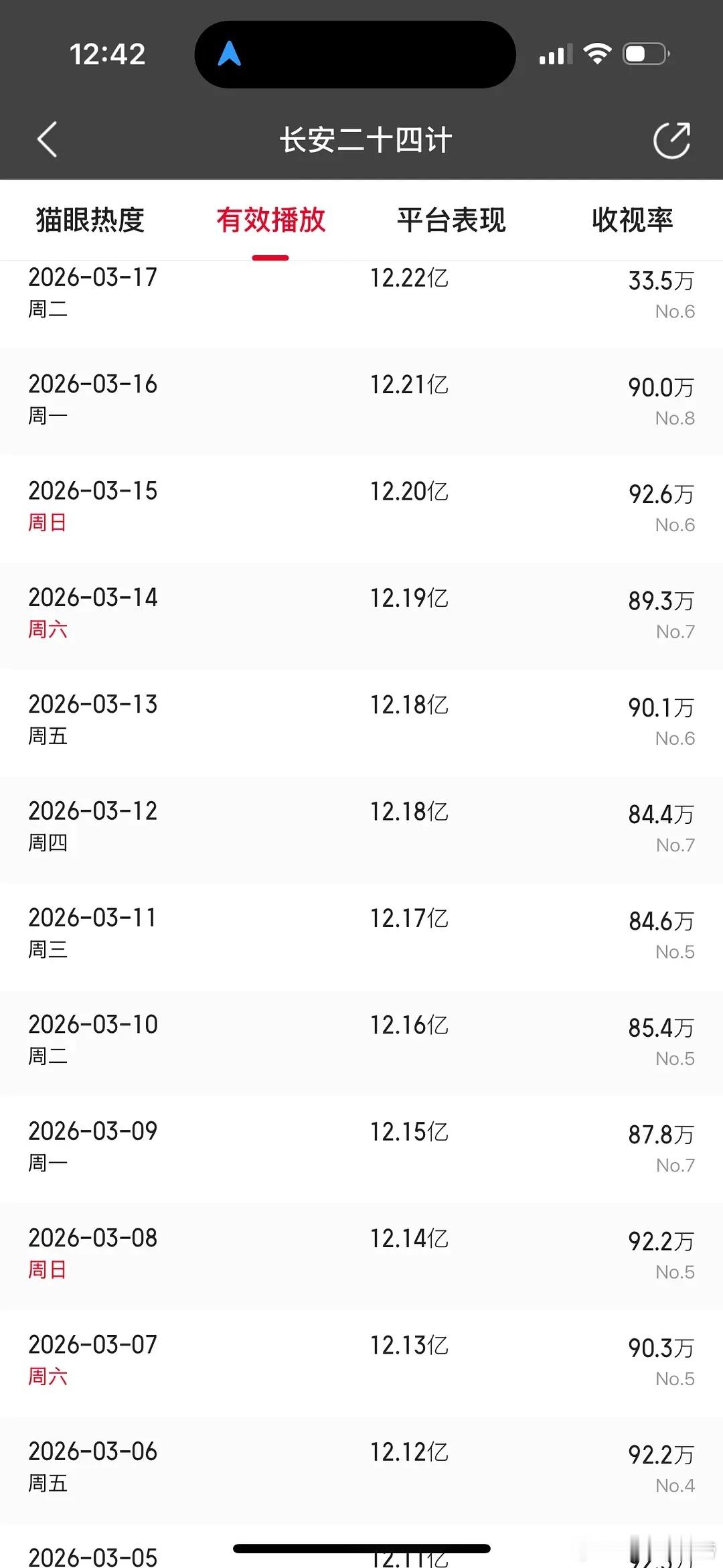This screenshot has height=1568, width=723.
Task: Go back from 长安二十四计 page
Action: click(47, 140)
